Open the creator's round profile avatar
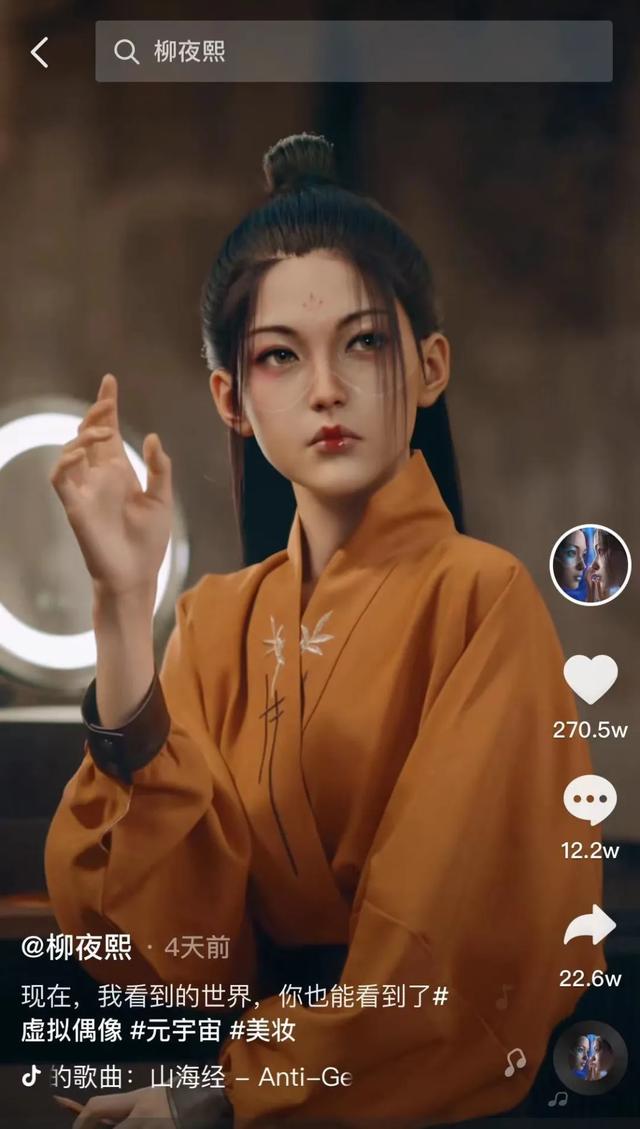Viewport: 640px width, 1129px height. (x=590, y=565)
